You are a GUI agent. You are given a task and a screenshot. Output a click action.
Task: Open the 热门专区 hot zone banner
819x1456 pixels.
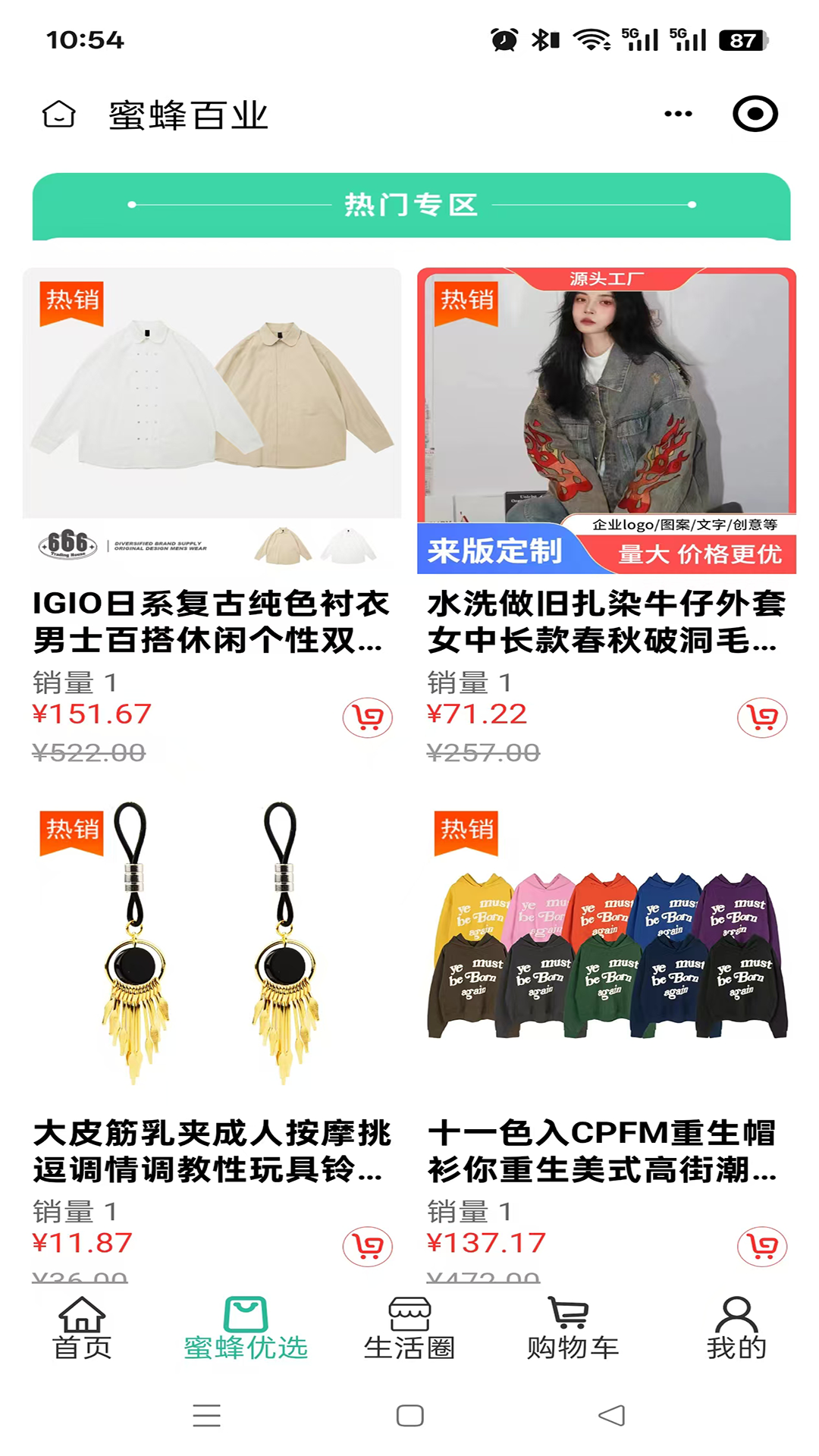pyautogui.click(x=409, y=206)
